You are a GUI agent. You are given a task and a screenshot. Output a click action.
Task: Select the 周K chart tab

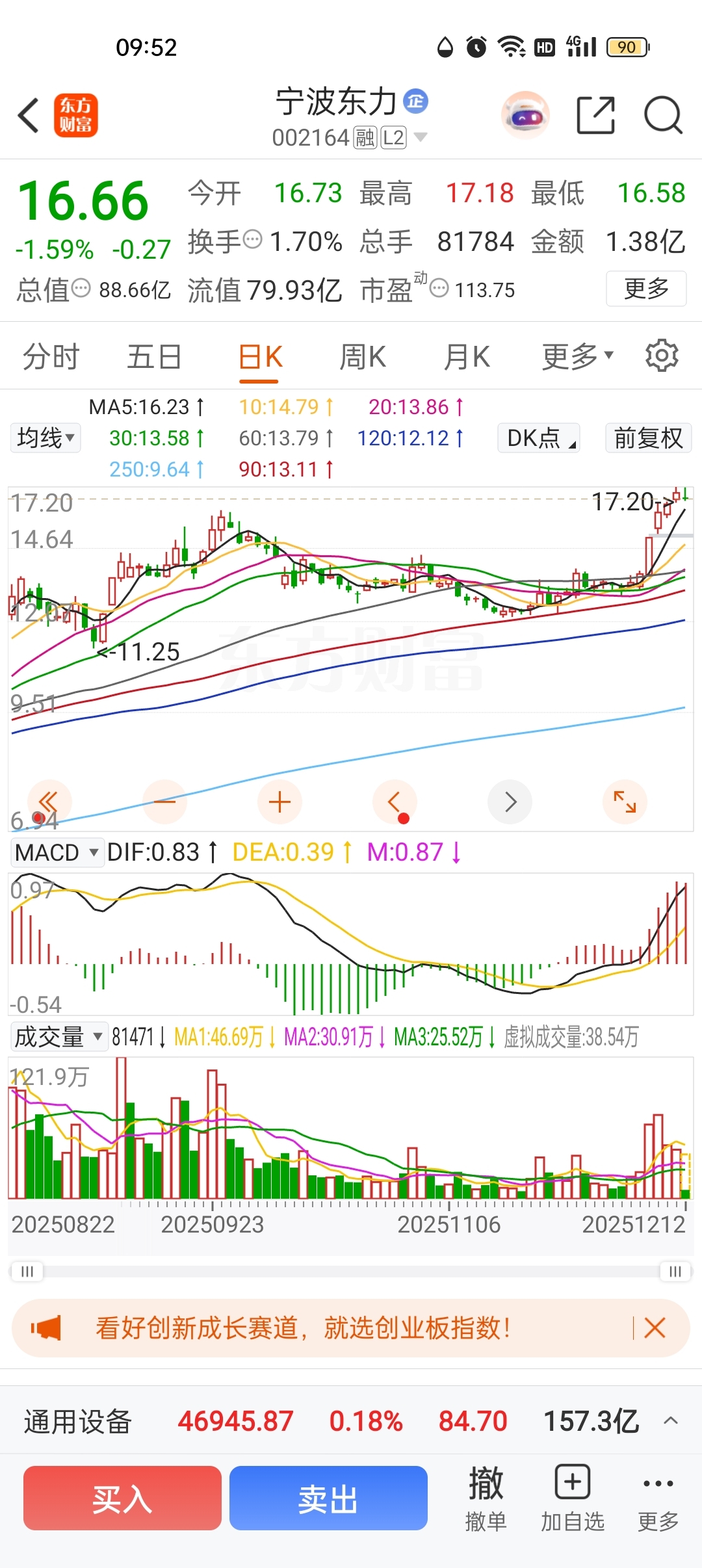[363, 357]
